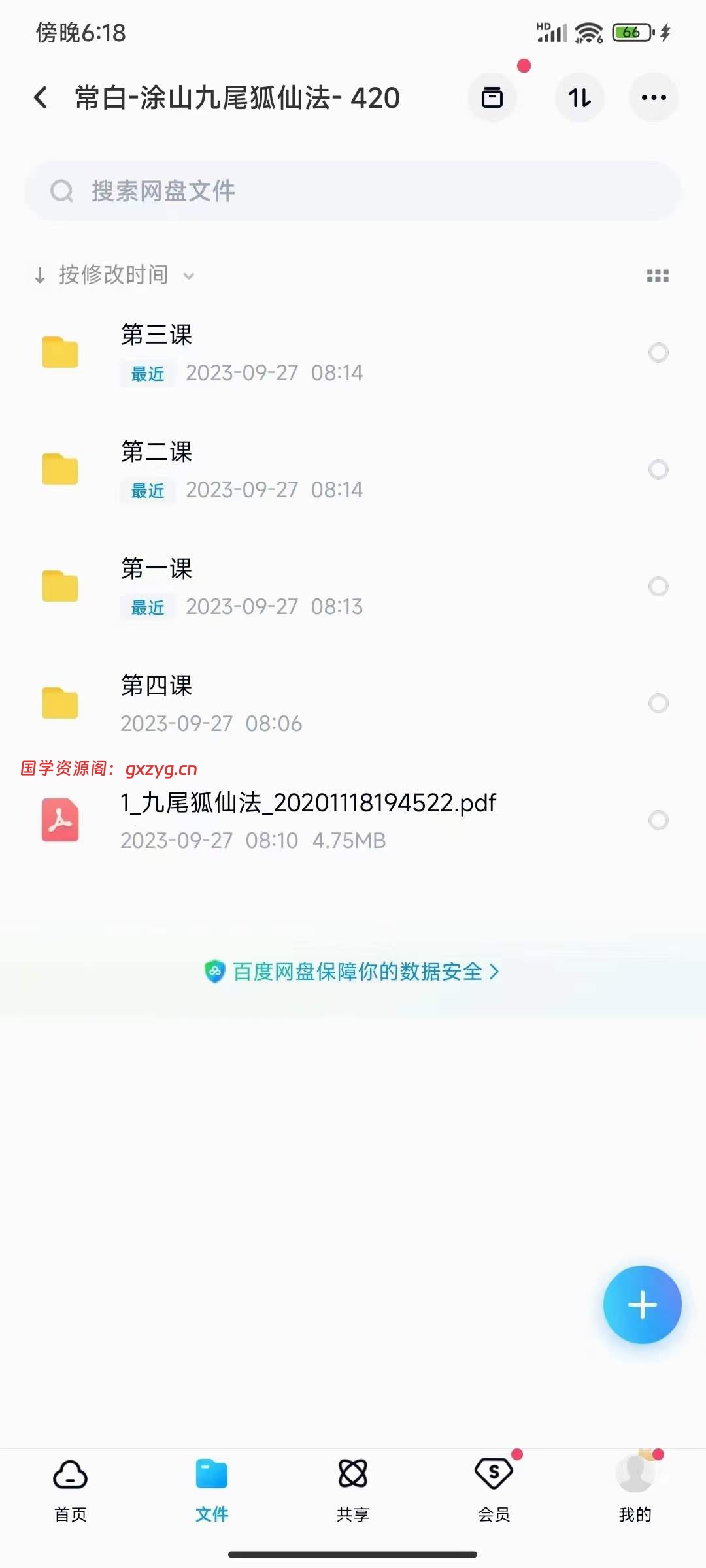Go back using the top-left arrow
The image size is (706, 1568).
pyautogui.click(x=41, y=98)
